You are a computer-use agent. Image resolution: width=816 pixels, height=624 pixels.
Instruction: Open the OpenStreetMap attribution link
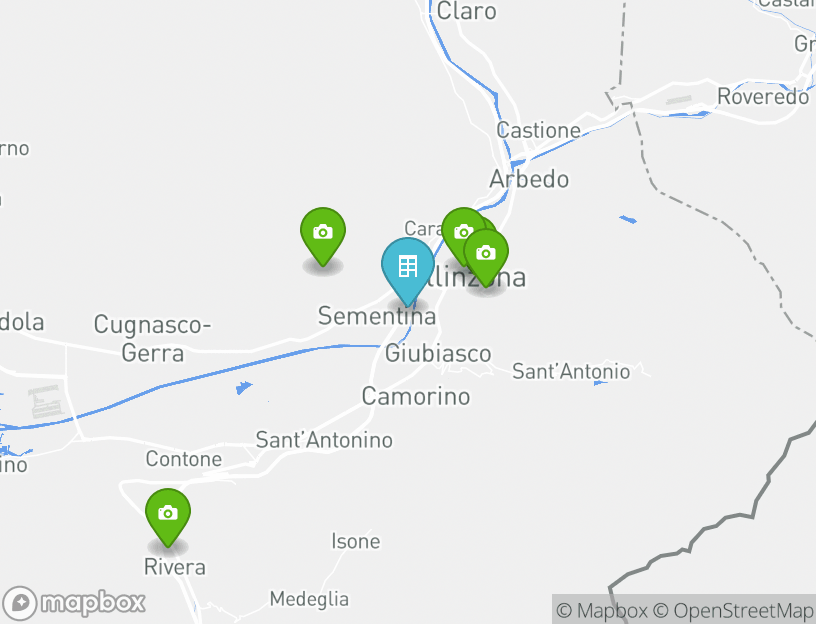click(733, 610)
